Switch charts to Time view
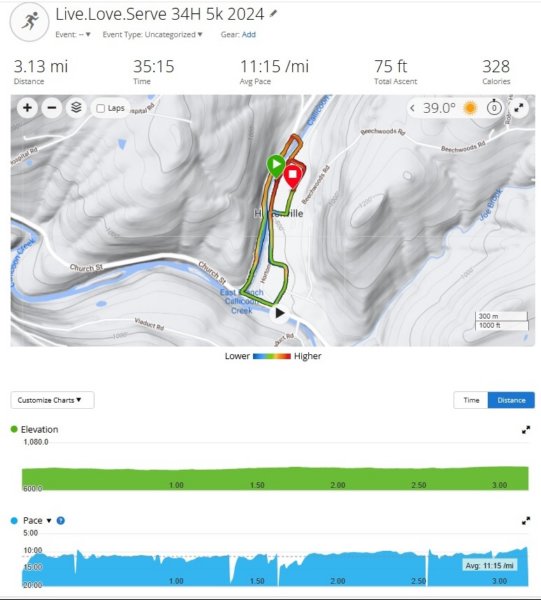This screenshot has width=541, height=600. (x=471, y=400)
